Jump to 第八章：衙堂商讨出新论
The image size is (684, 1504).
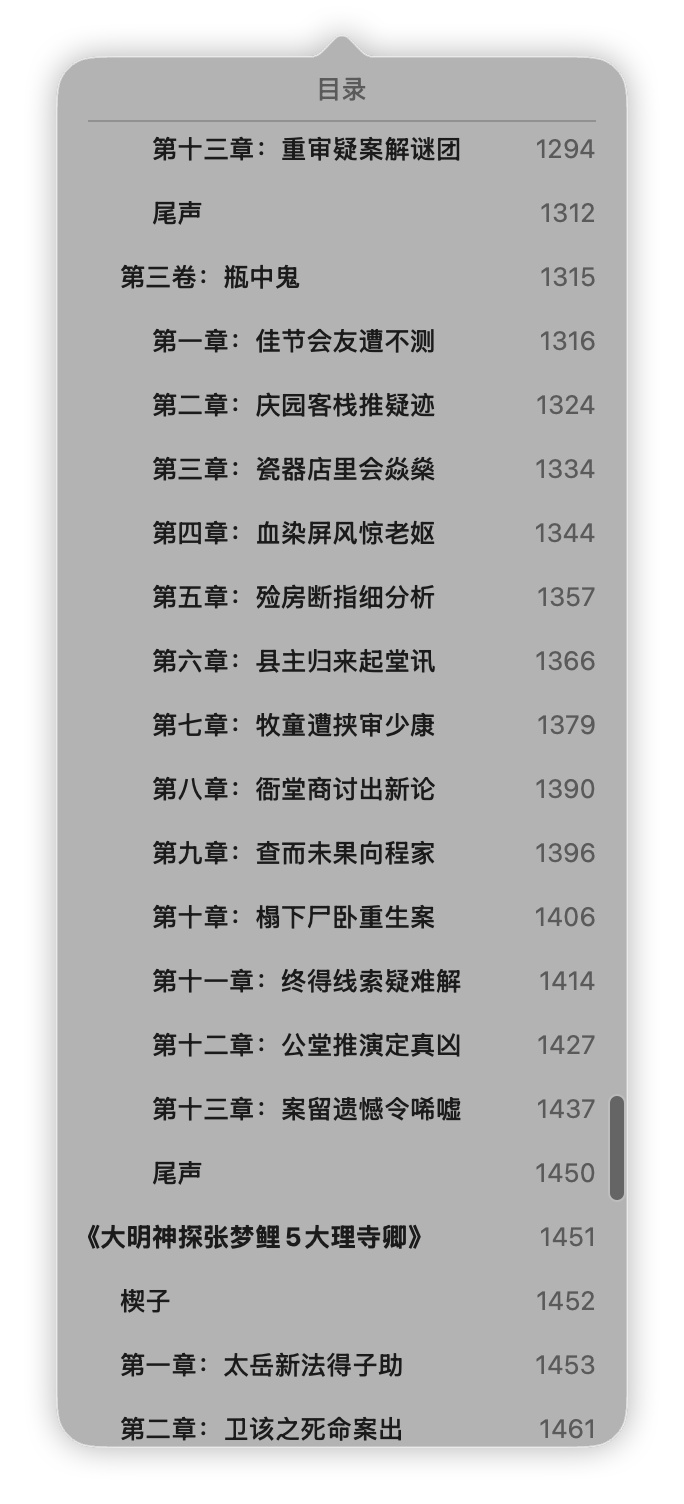point(293,790)
